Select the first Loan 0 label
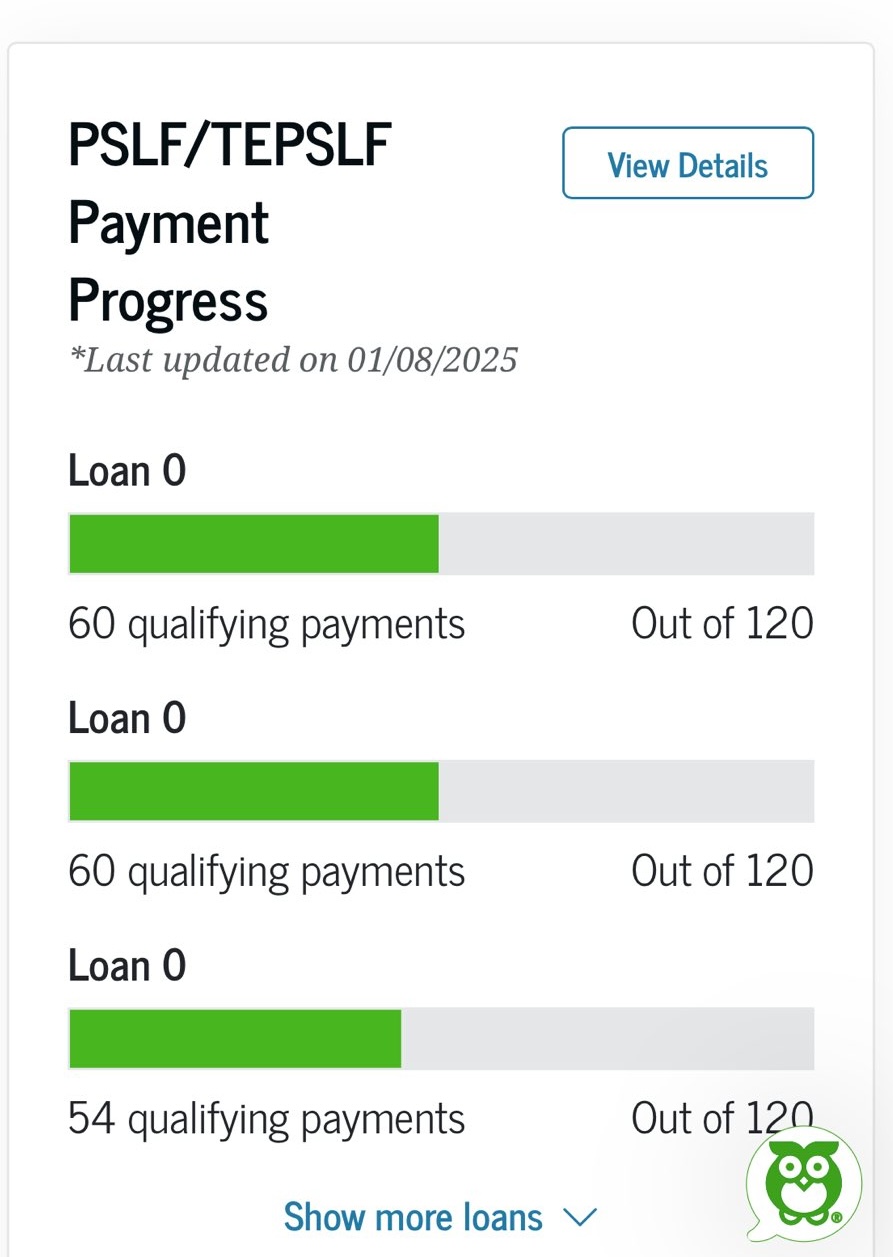Image resolution: width=893 pixels, height=1257 pixels. [126, 470]
